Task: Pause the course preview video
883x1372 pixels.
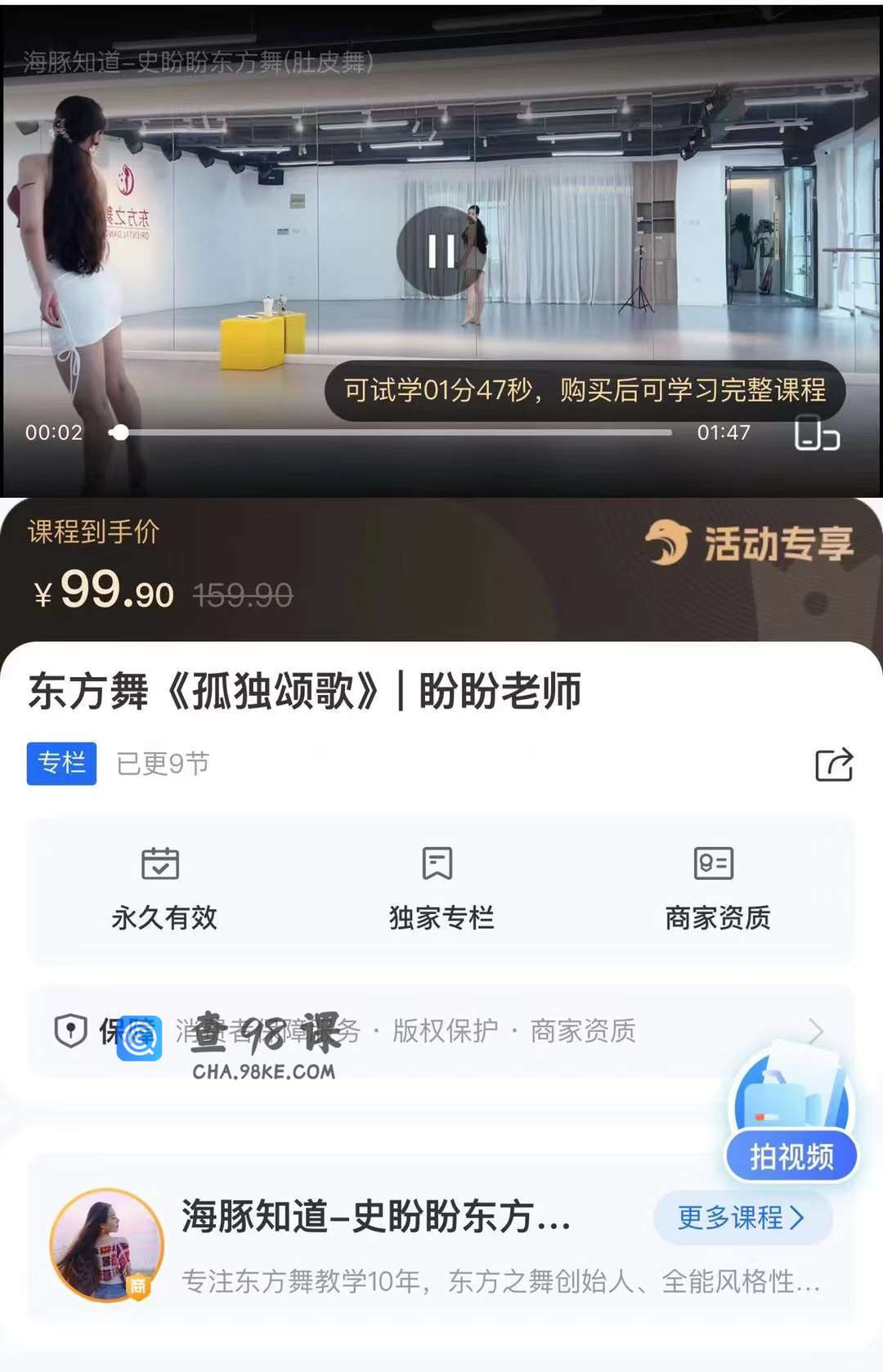Action: [x=441, y=251]
